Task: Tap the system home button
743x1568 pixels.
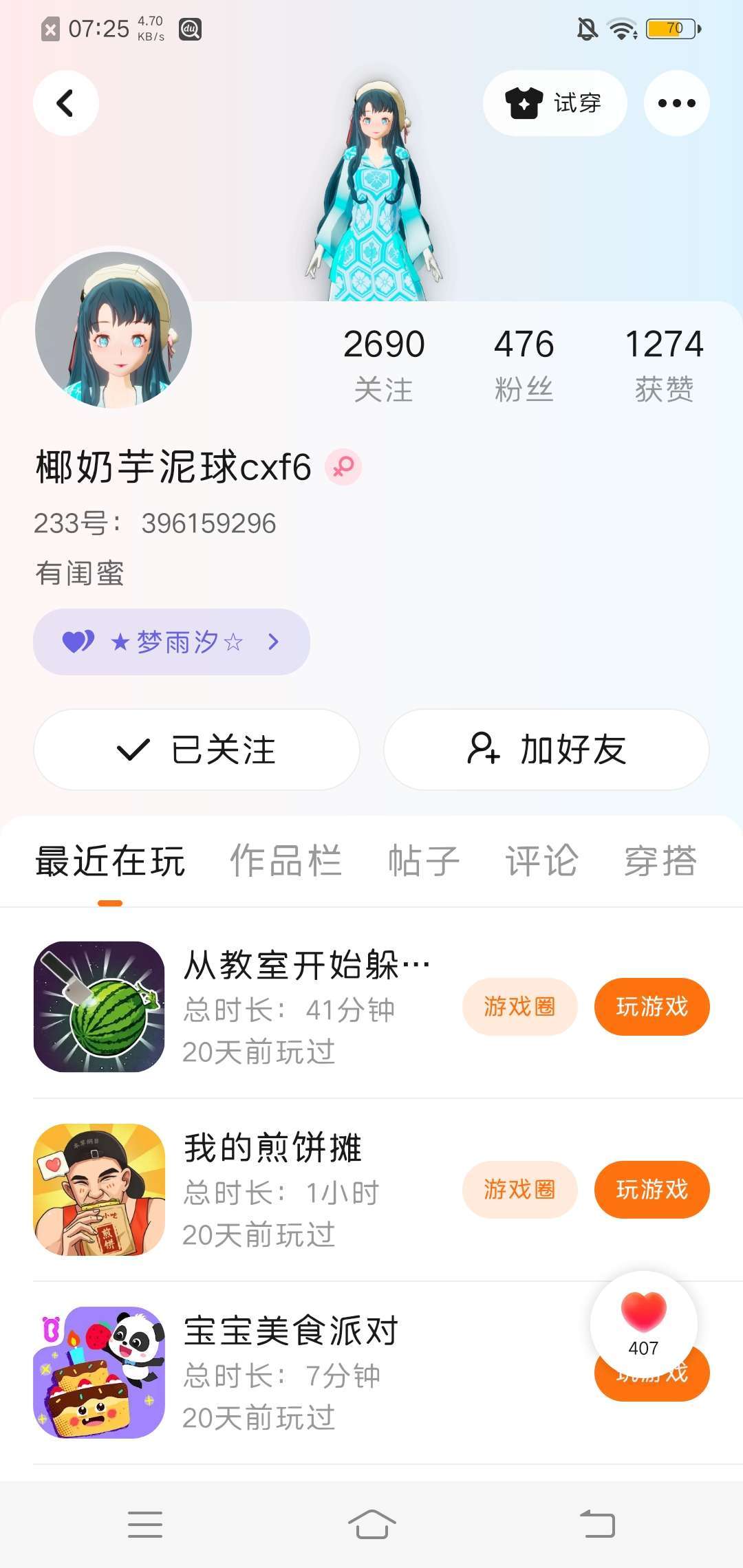Action: pyautogui.click(x=371, y=1525)
